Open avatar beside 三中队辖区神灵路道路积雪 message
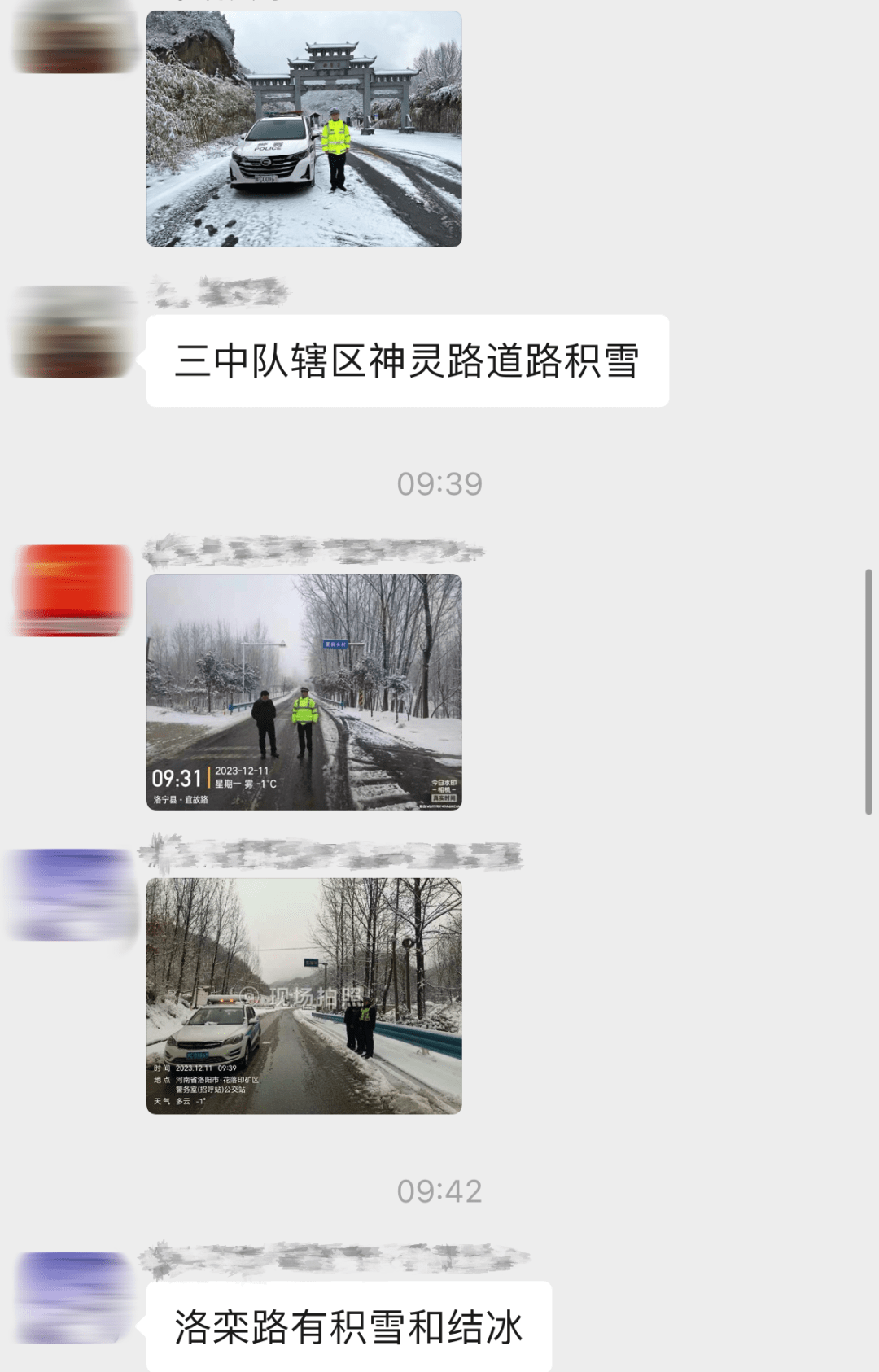The height and width of the screenshot is (1372, 879). pyautogui.click(x=73, y=331)
